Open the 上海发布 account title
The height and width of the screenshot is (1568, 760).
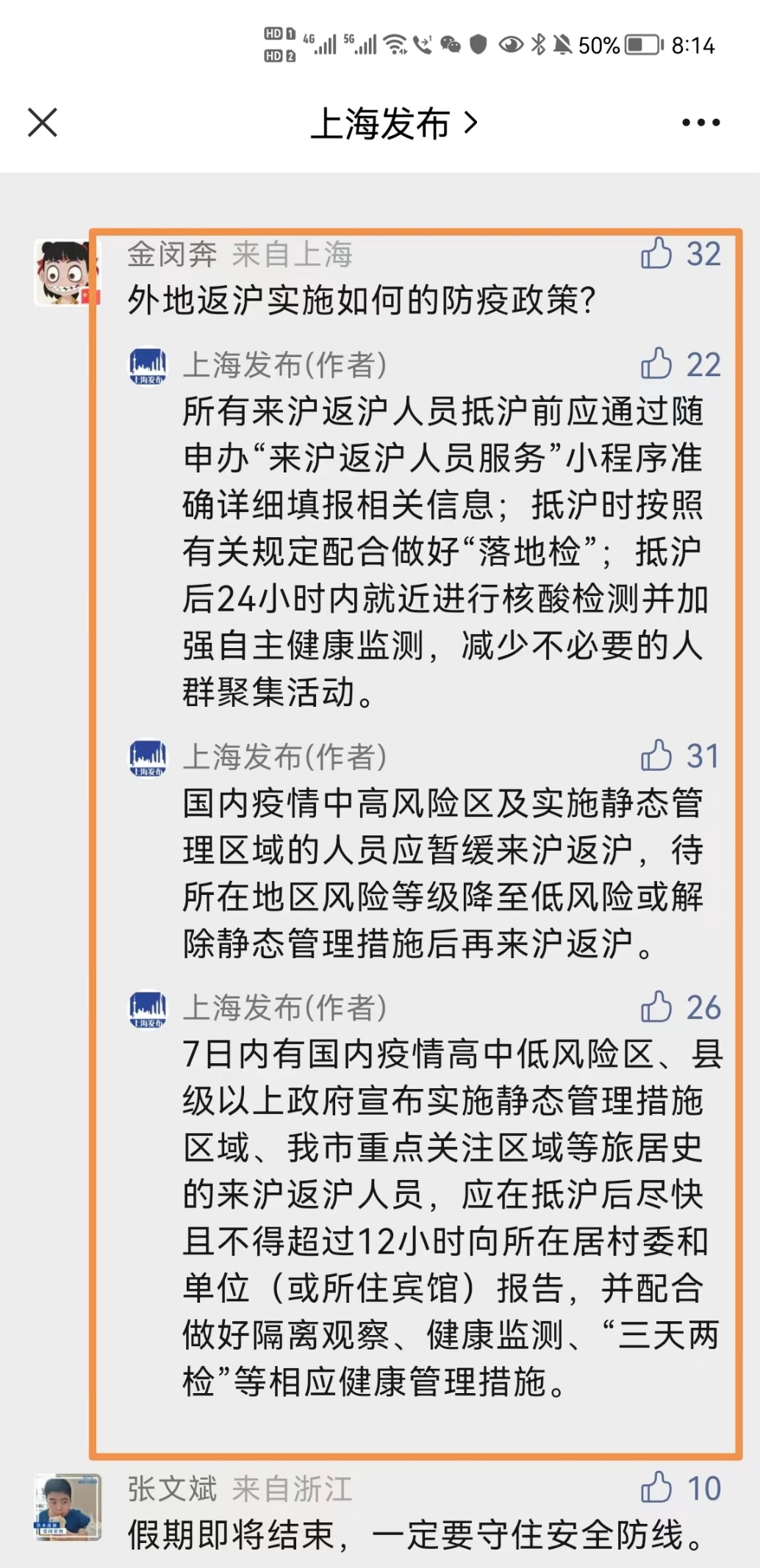[x=393, y=123]
